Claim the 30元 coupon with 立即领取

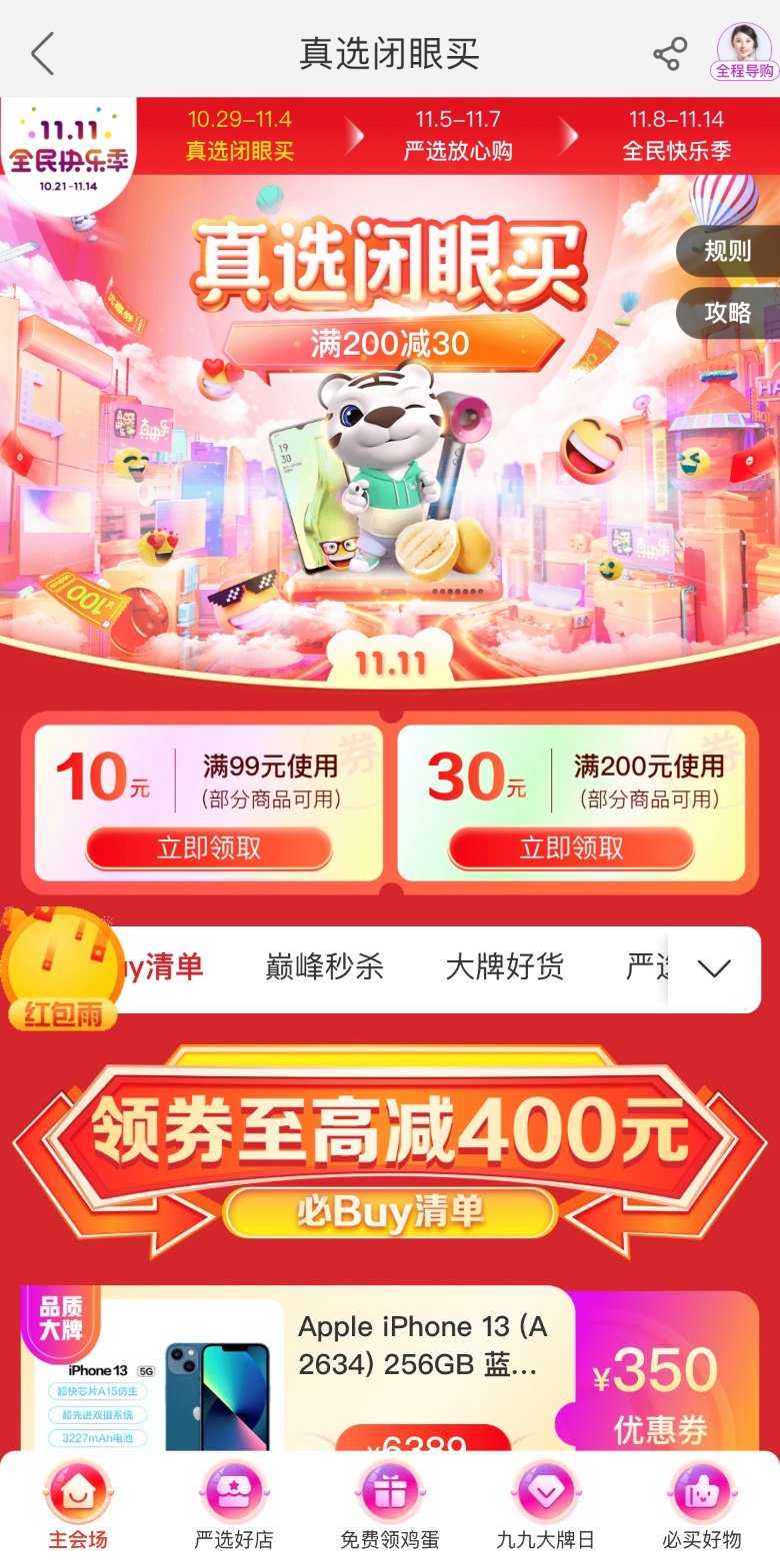[x=571, y=848]
